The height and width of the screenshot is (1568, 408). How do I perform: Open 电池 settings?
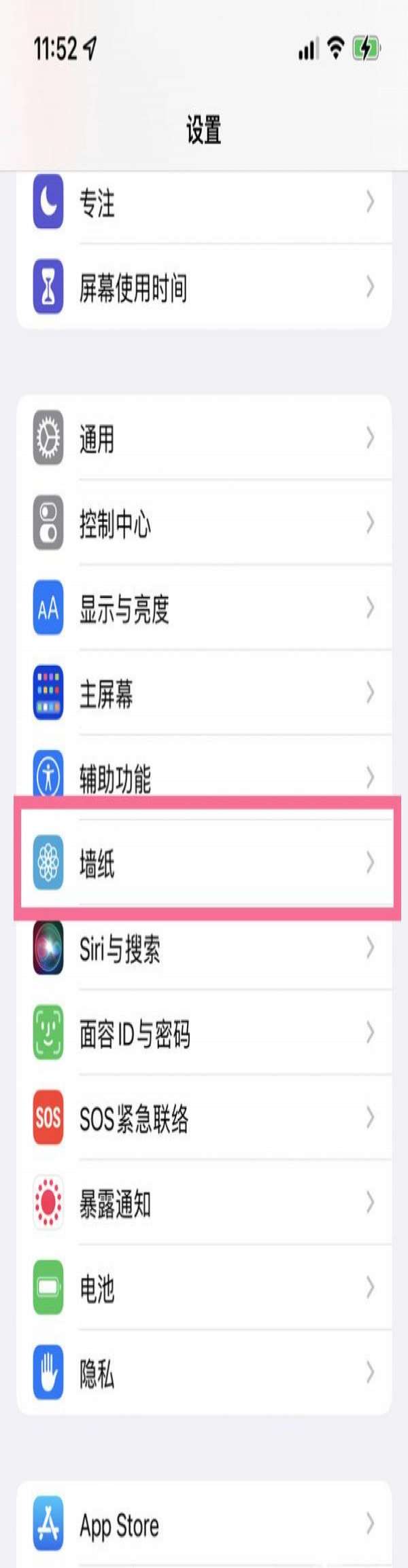(x=204, y=1287)
